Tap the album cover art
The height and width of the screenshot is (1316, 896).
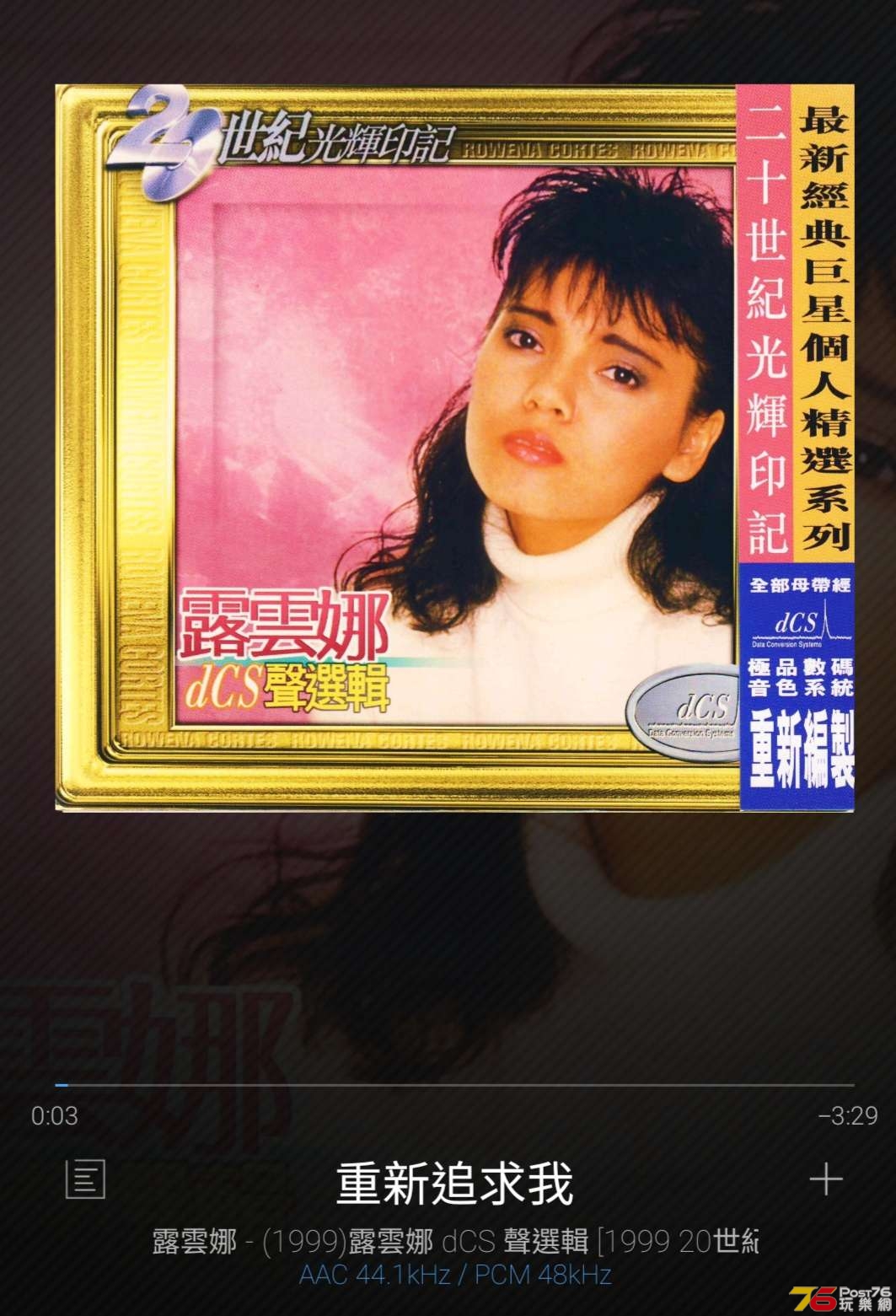(454, 447)
